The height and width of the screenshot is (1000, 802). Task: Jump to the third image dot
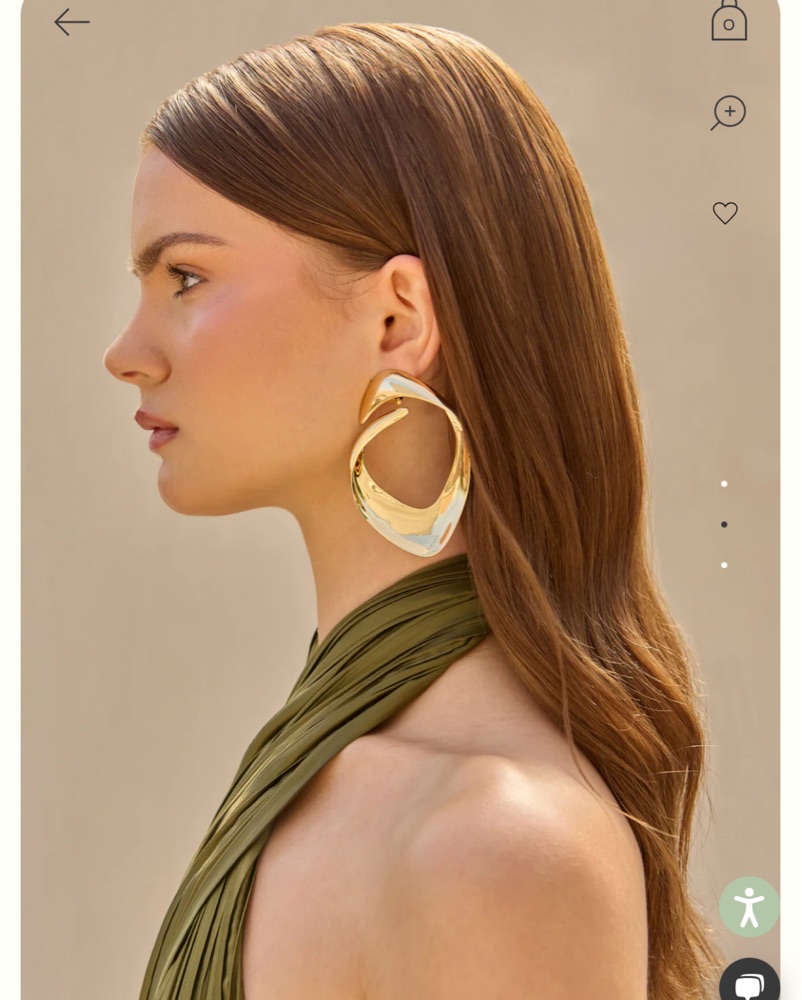click(724, 565)
